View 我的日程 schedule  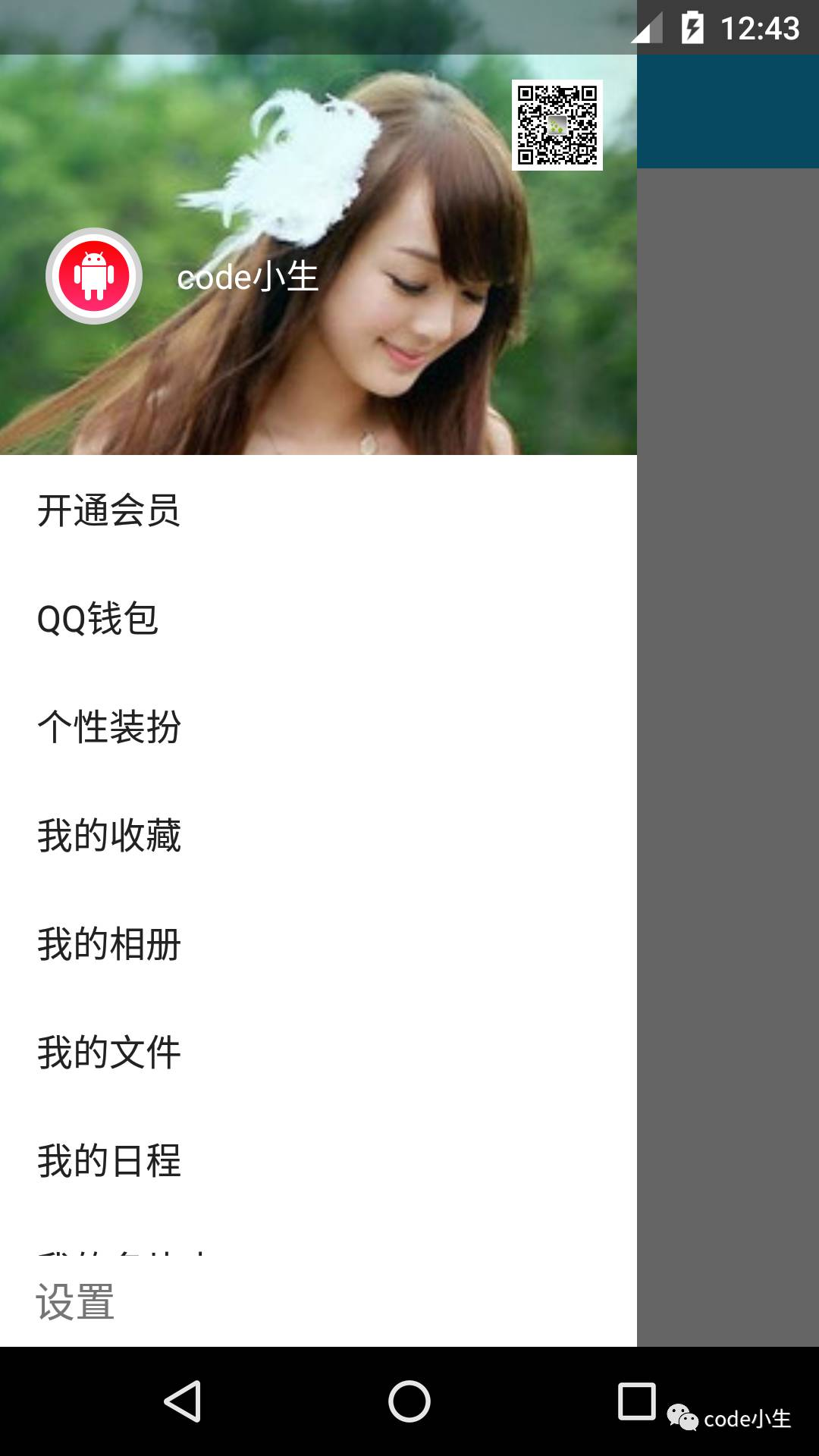coord(108,1161)
